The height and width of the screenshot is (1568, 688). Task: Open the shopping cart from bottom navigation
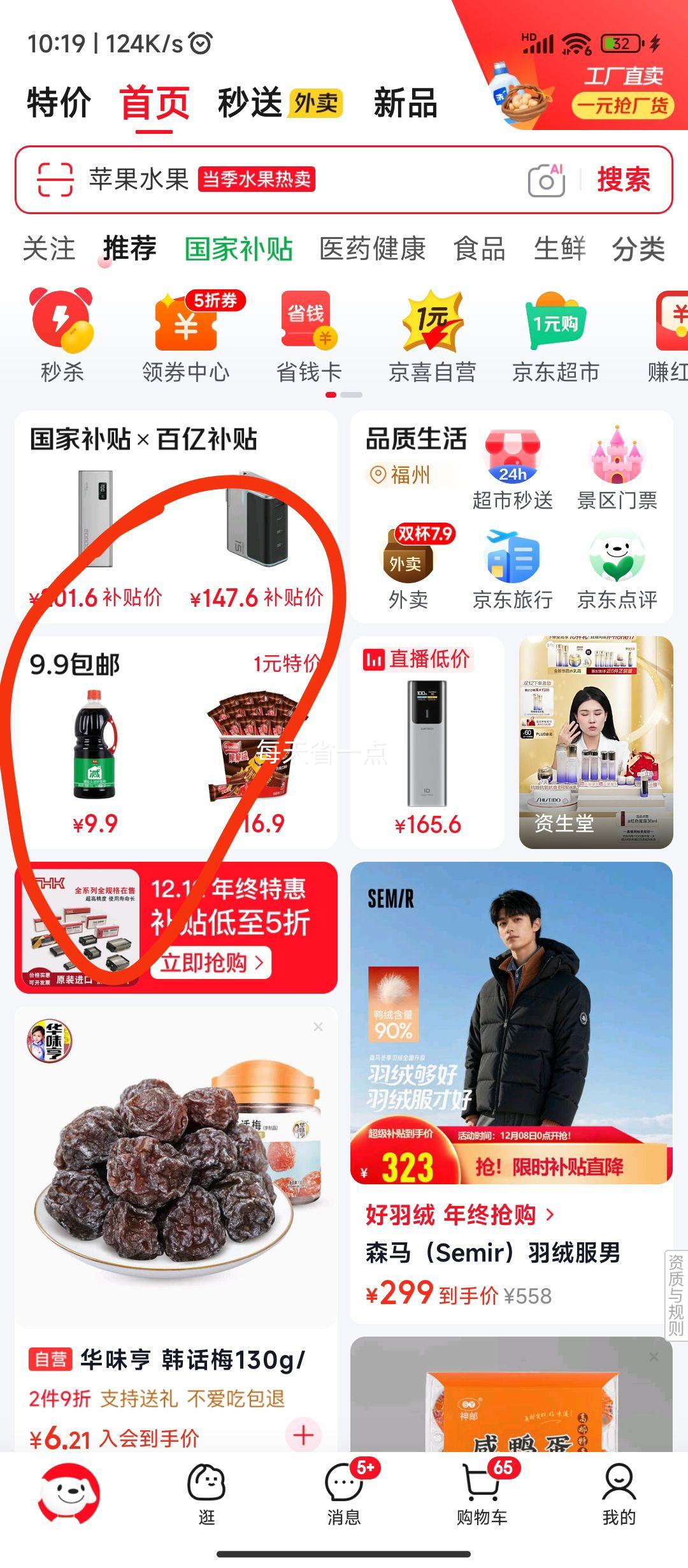(x=482, y=1488)
